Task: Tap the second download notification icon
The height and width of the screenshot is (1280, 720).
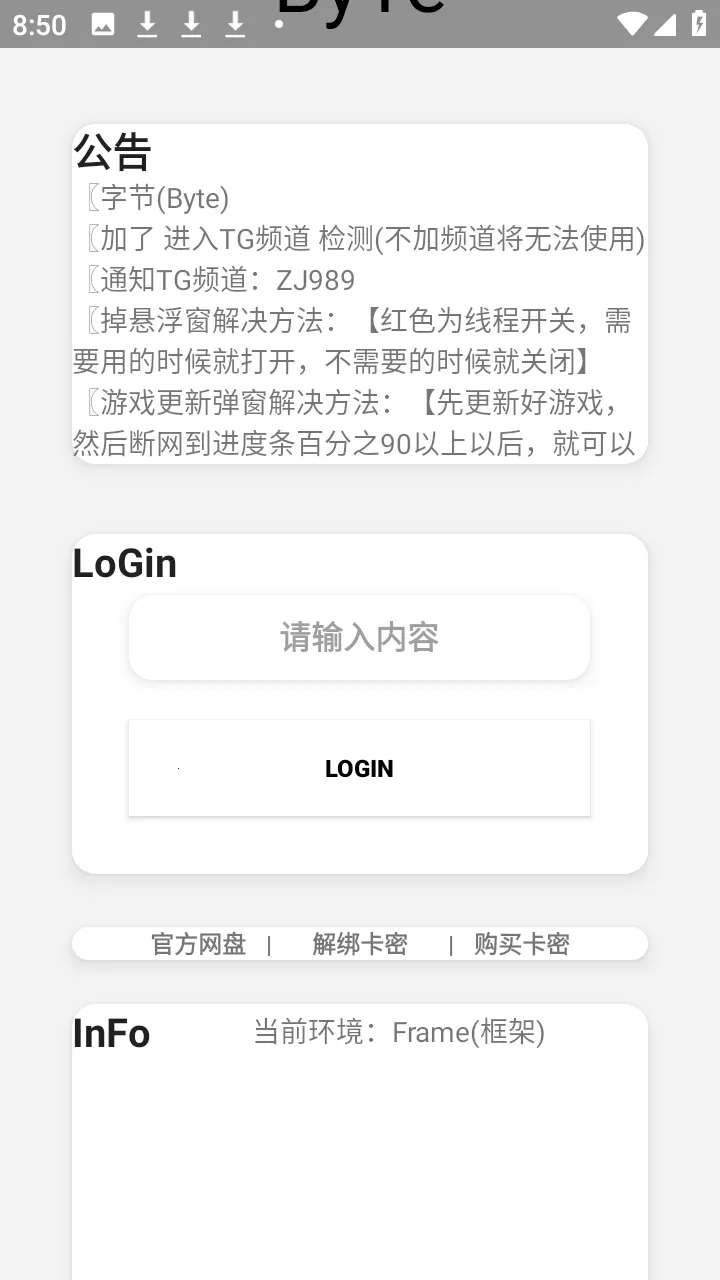Action: (x=190, y=24)
